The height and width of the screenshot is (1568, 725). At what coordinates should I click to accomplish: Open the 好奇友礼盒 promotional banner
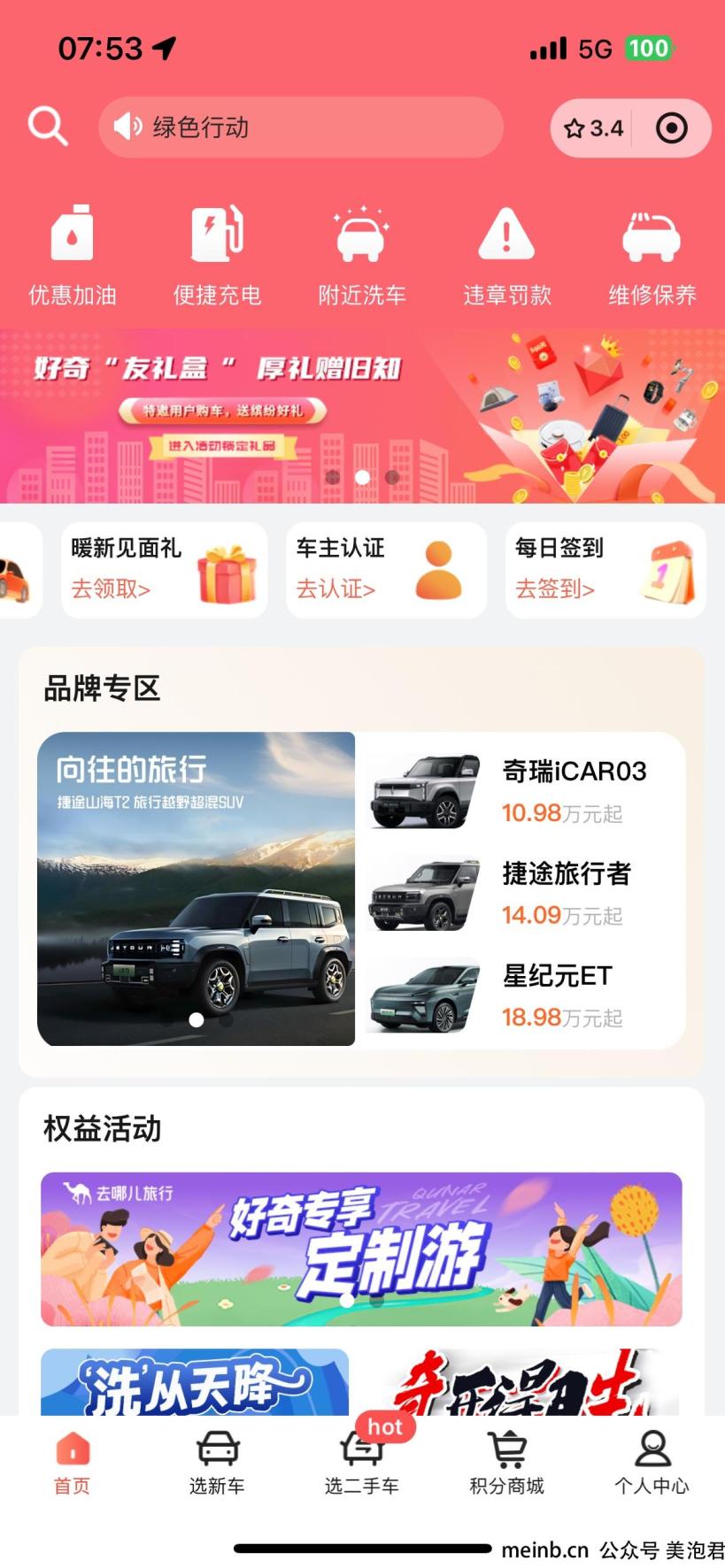point(362,416)
